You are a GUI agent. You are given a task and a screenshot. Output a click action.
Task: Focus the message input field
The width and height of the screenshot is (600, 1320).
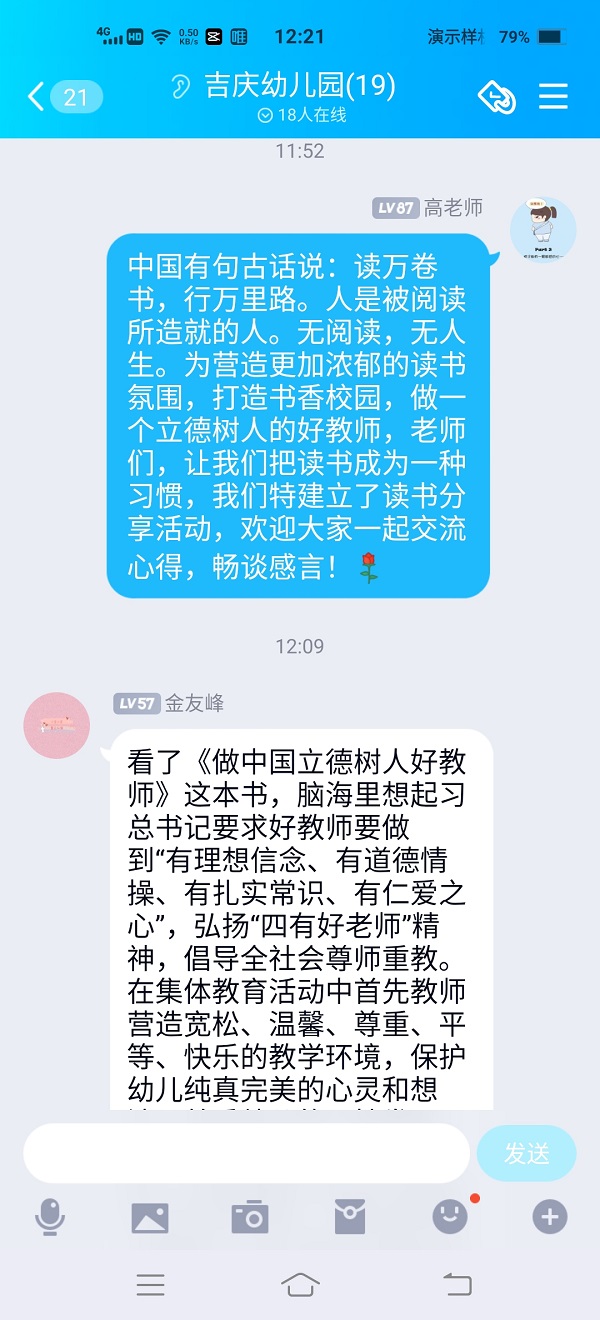tap(246, 1153)
